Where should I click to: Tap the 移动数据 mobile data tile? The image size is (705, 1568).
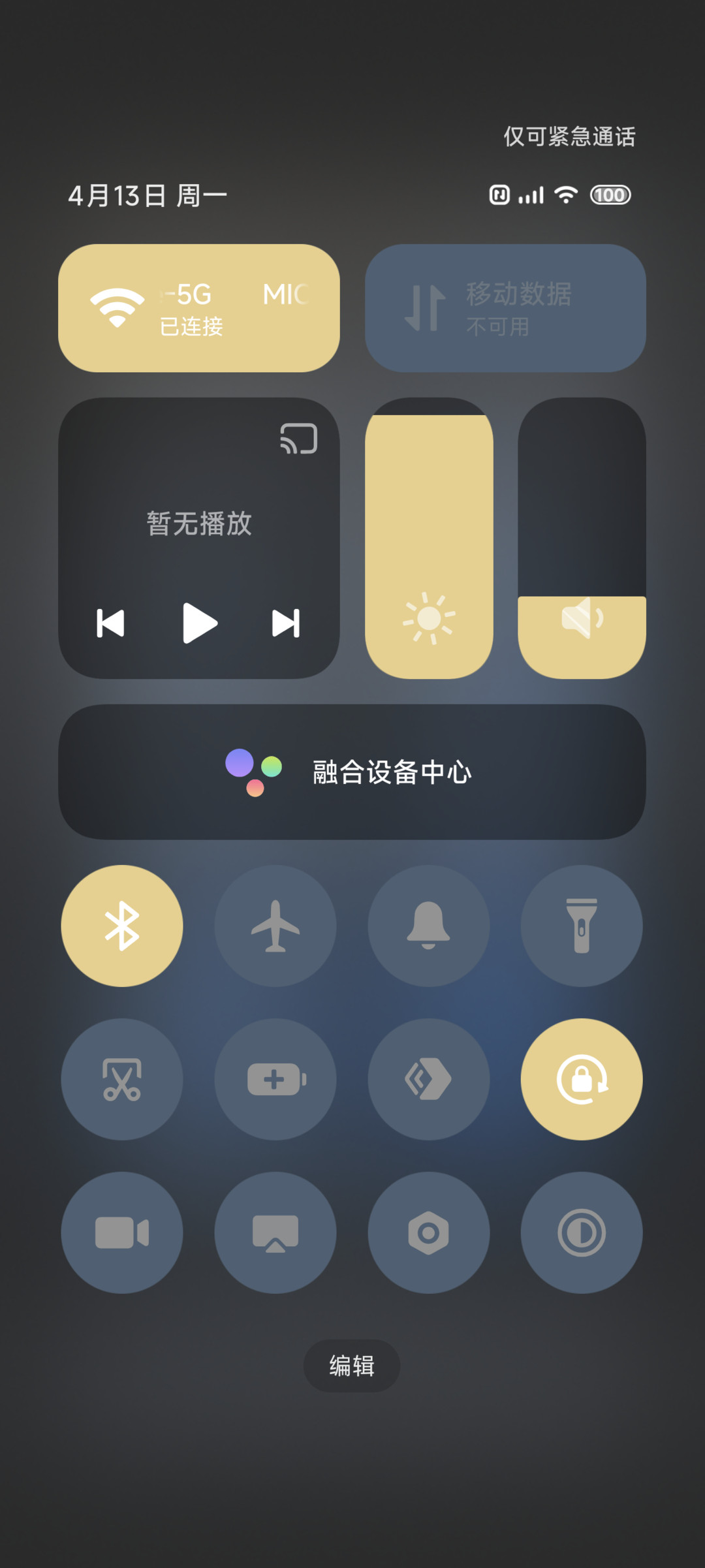pyautogui.click(x=505, y=308)
